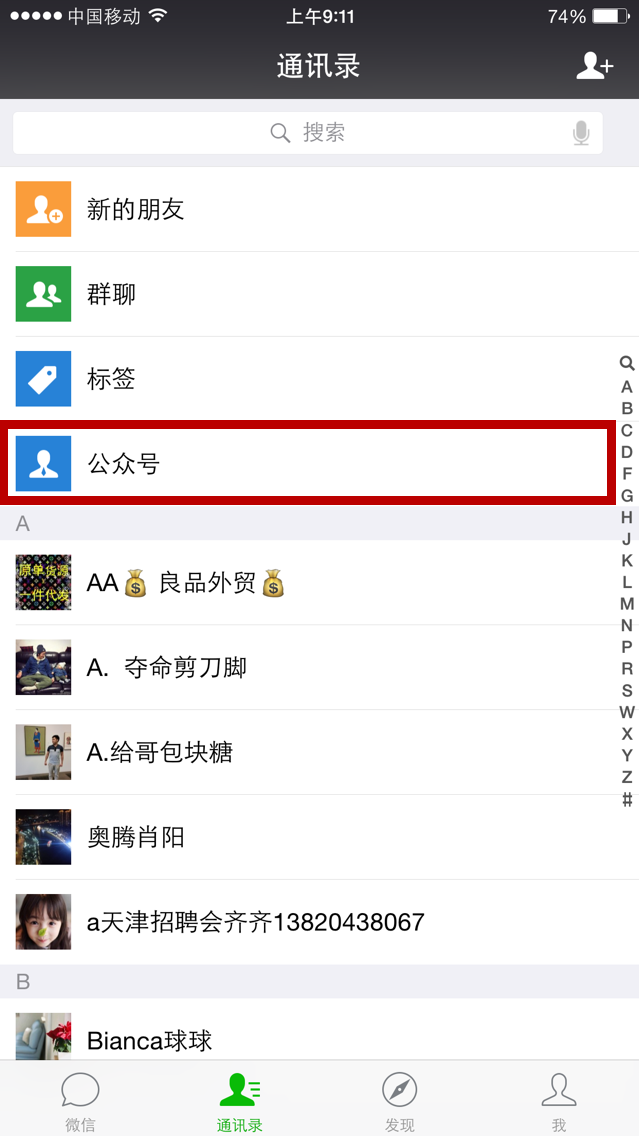
Task: Tap the add contact icon
Action: 595,66
